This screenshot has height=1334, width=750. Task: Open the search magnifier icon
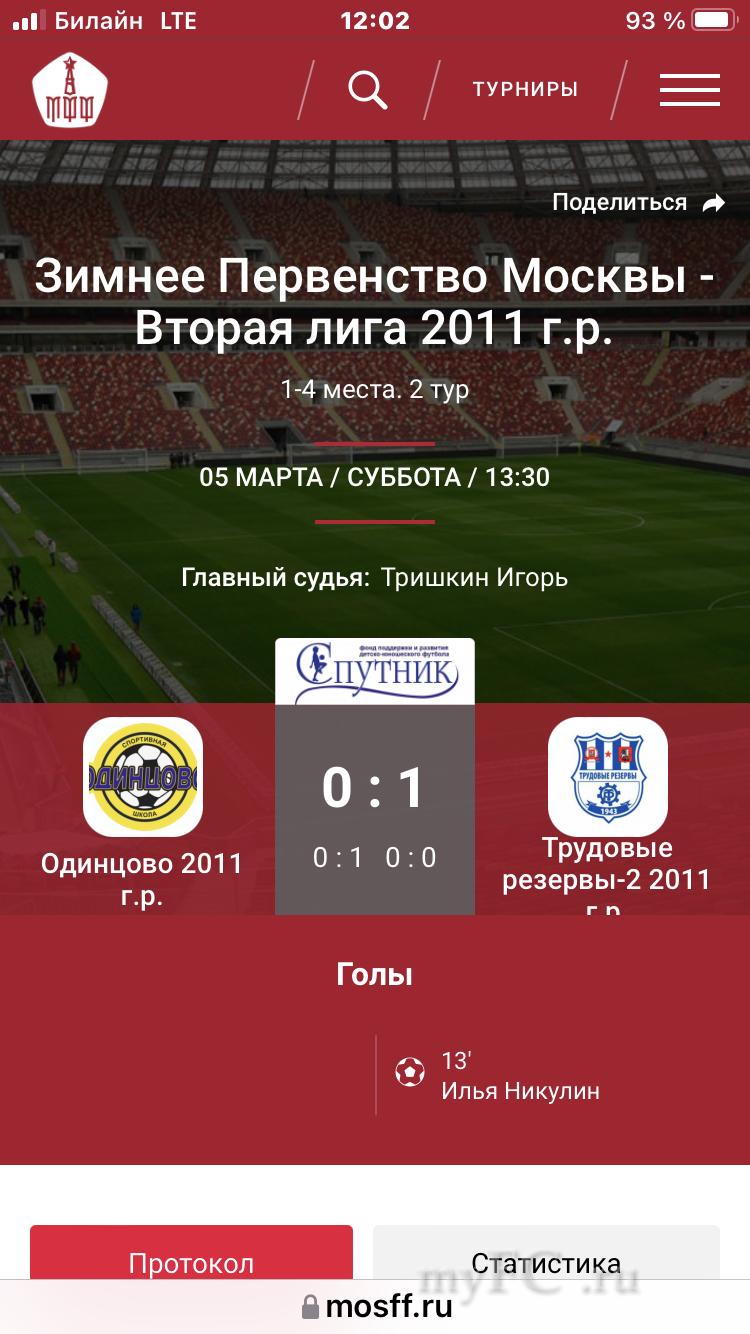tap(367, 90)
